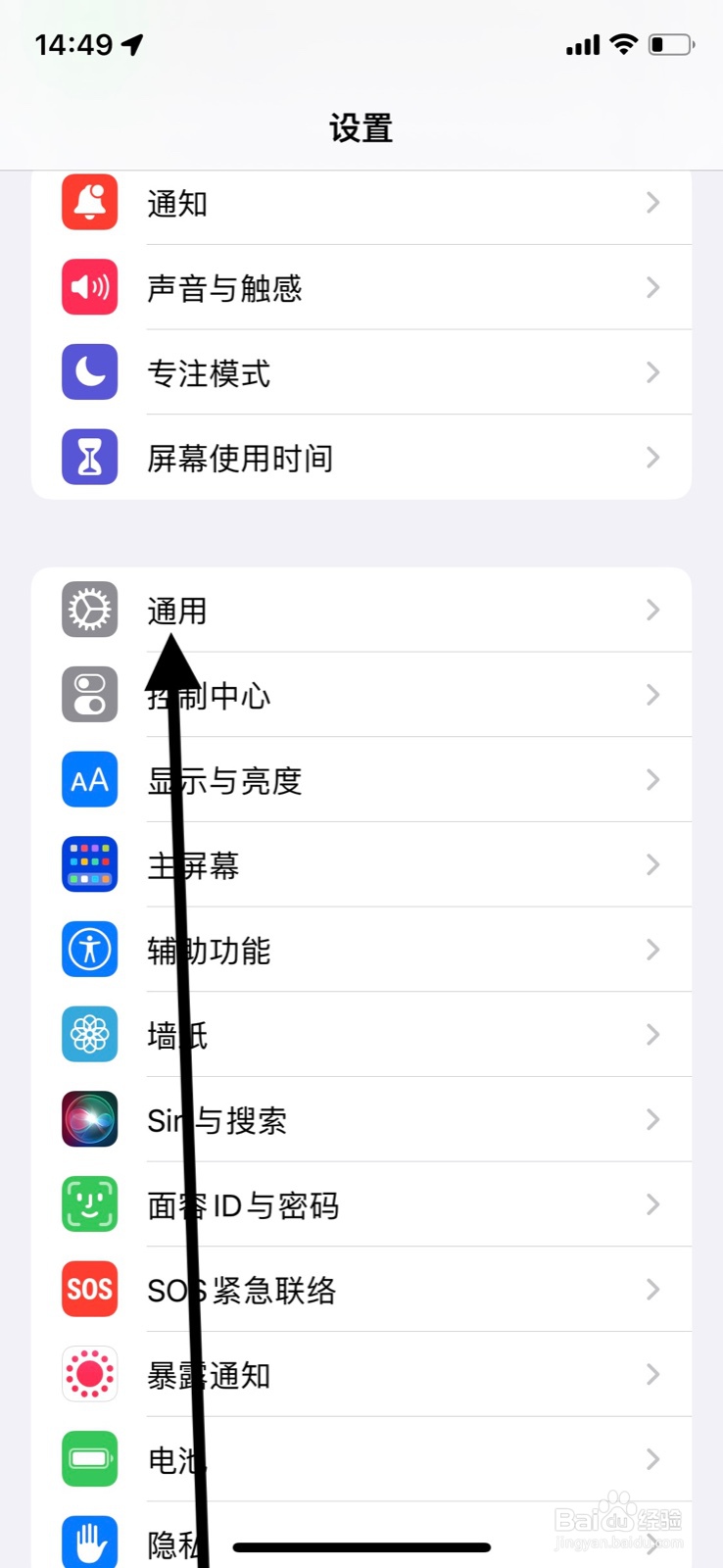Tap the General gear icon
Image resolution: width=723 pixels, height=1568 pixels.
pos(89,610)
